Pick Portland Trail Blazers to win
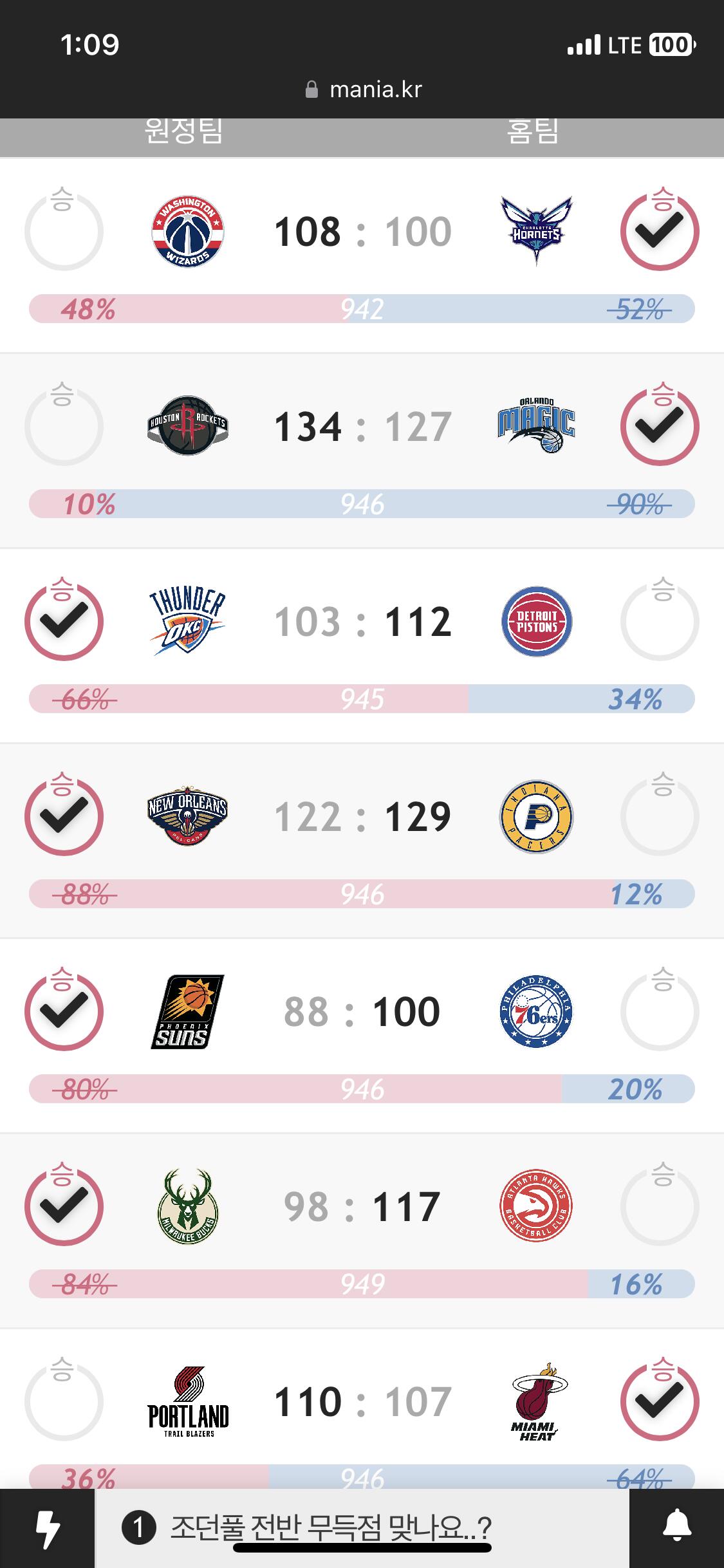 coord(64,1401)
